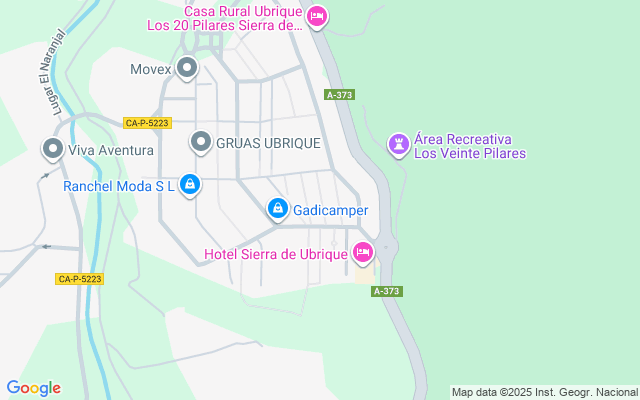Tap the GRUAS UBRIQUE marker
The height and width of the screenshot is (400, 640).
[x=201, y=142]
